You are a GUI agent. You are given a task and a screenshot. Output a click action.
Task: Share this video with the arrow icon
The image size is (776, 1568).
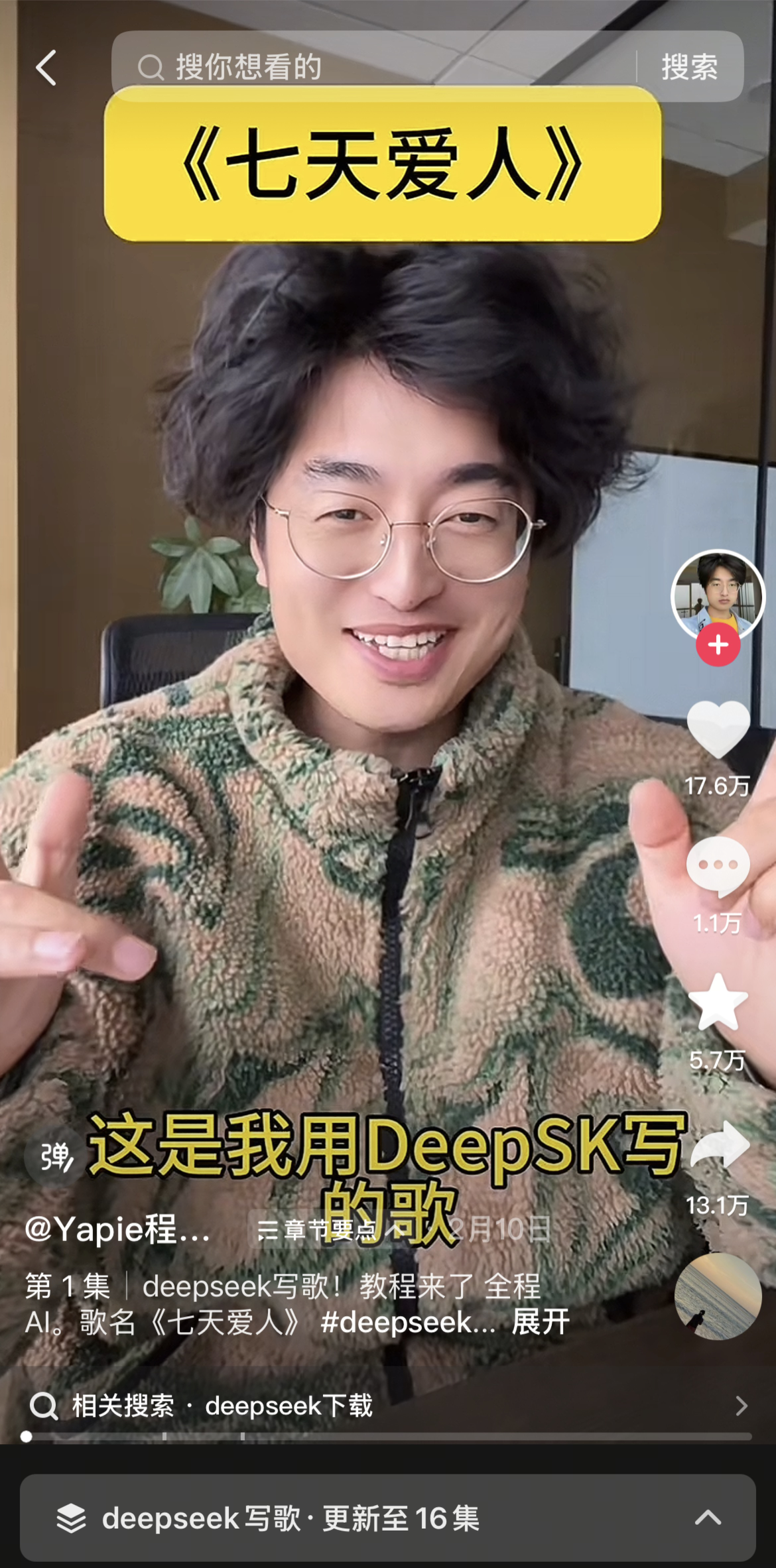[719, 1146]
